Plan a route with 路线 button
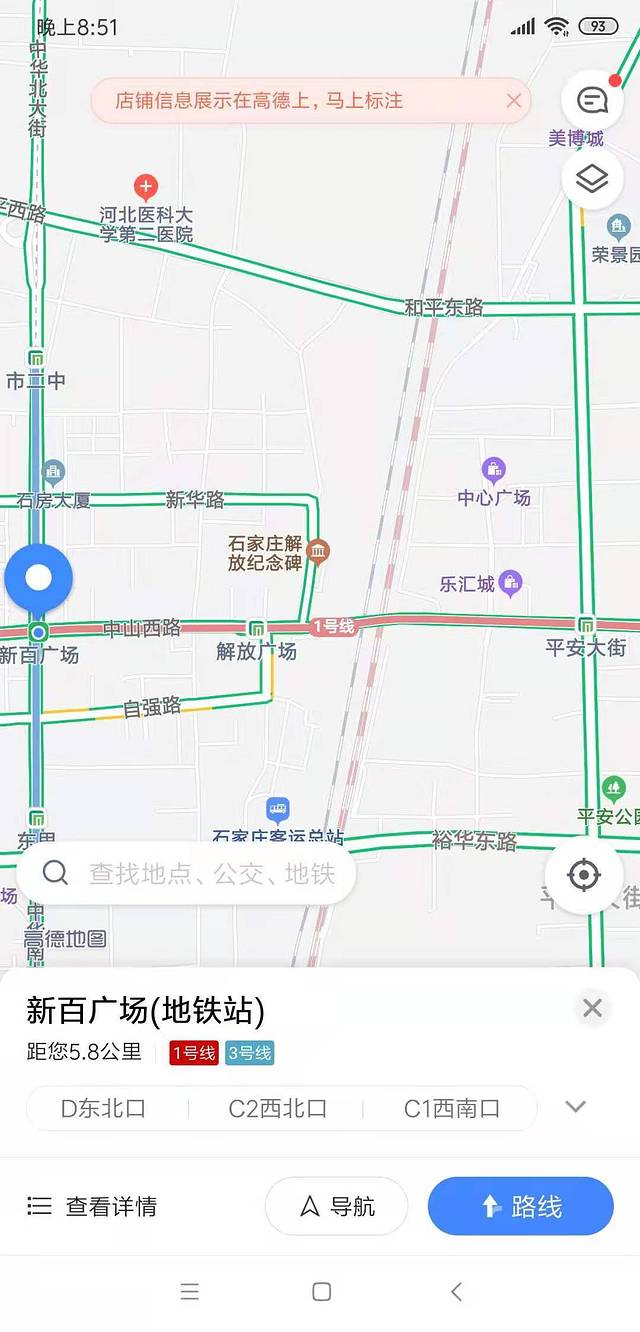This screenshot has height=1332, width=640. [520, 1206]
